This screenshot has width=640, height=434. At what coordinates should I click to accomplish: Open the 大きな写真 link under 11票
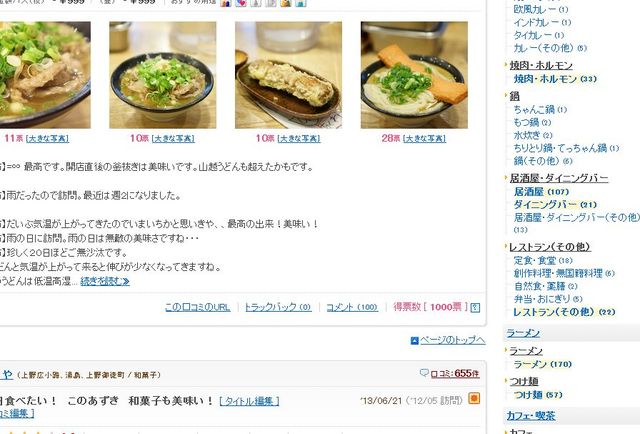[x=48, y=138]
